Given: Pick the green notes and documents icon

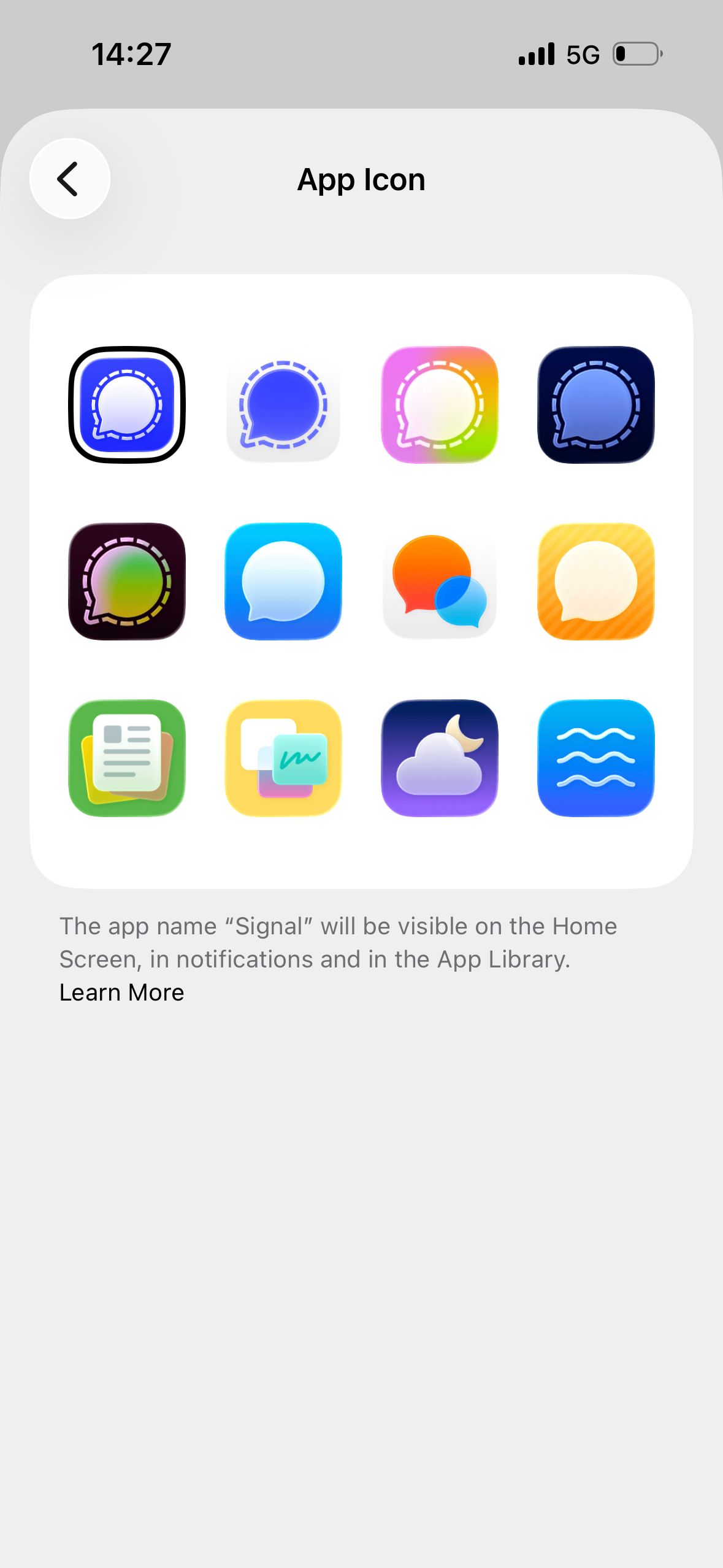Looking at the screenshot, I should (127, 759).
